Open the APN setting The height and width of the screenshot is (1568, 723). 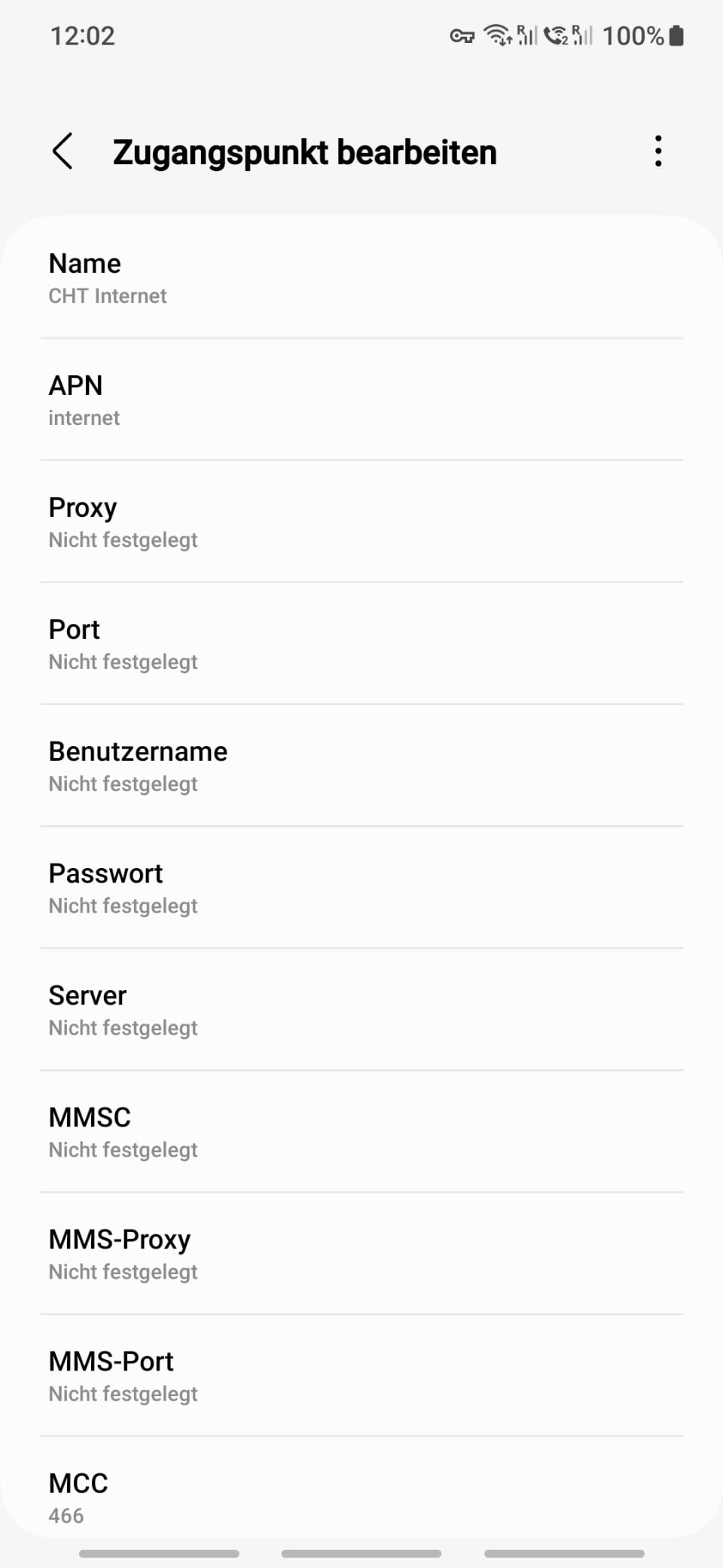tap(361, 400)
